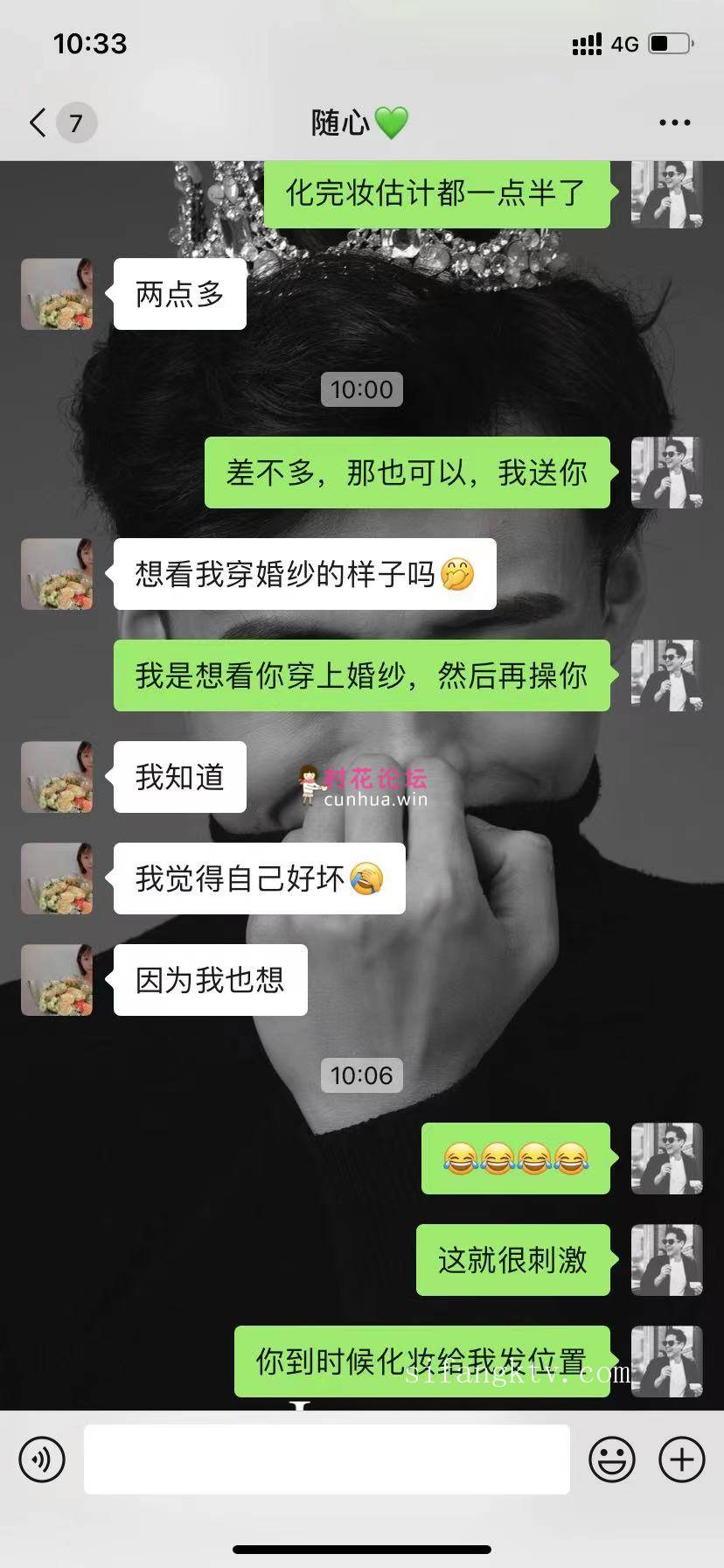Open own avatar beside 这就很刺激 message
The image size is (724, 1568).
point(666,1260)
